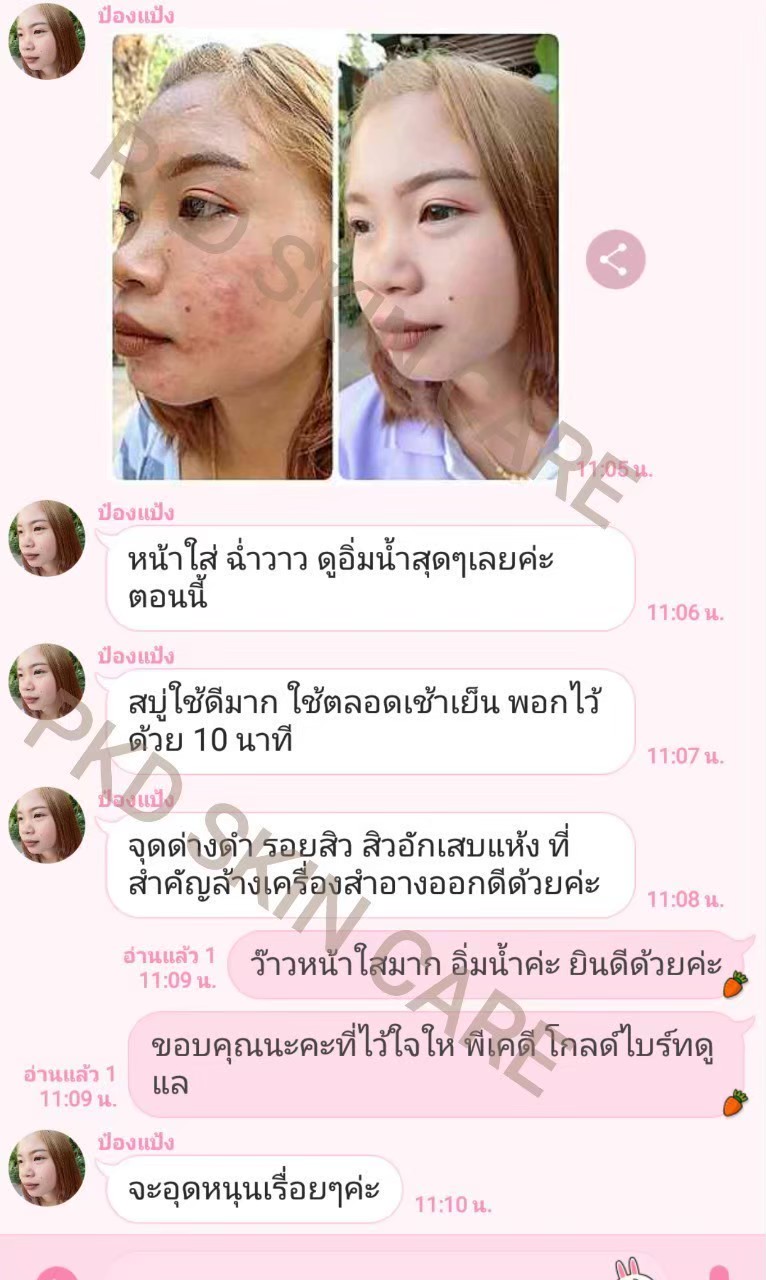Share the before-and-after photo message
766x1280 pixels.
point(615,260)
